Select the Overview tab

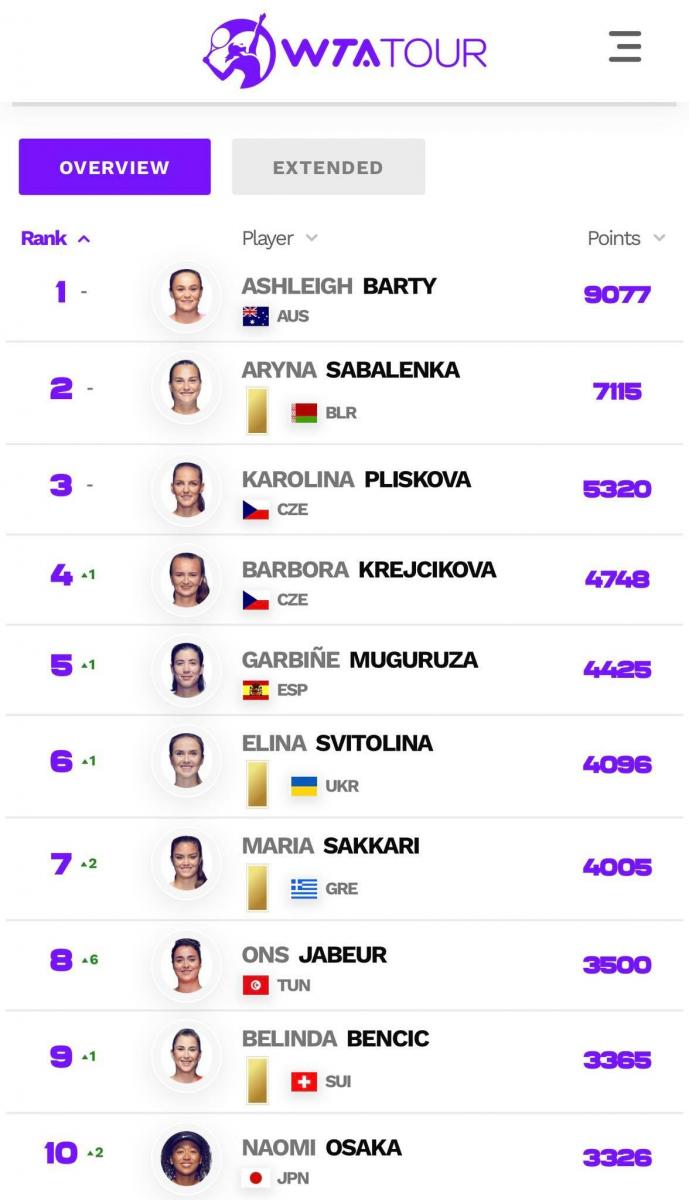pyautogui.click(x=114, y=167)
